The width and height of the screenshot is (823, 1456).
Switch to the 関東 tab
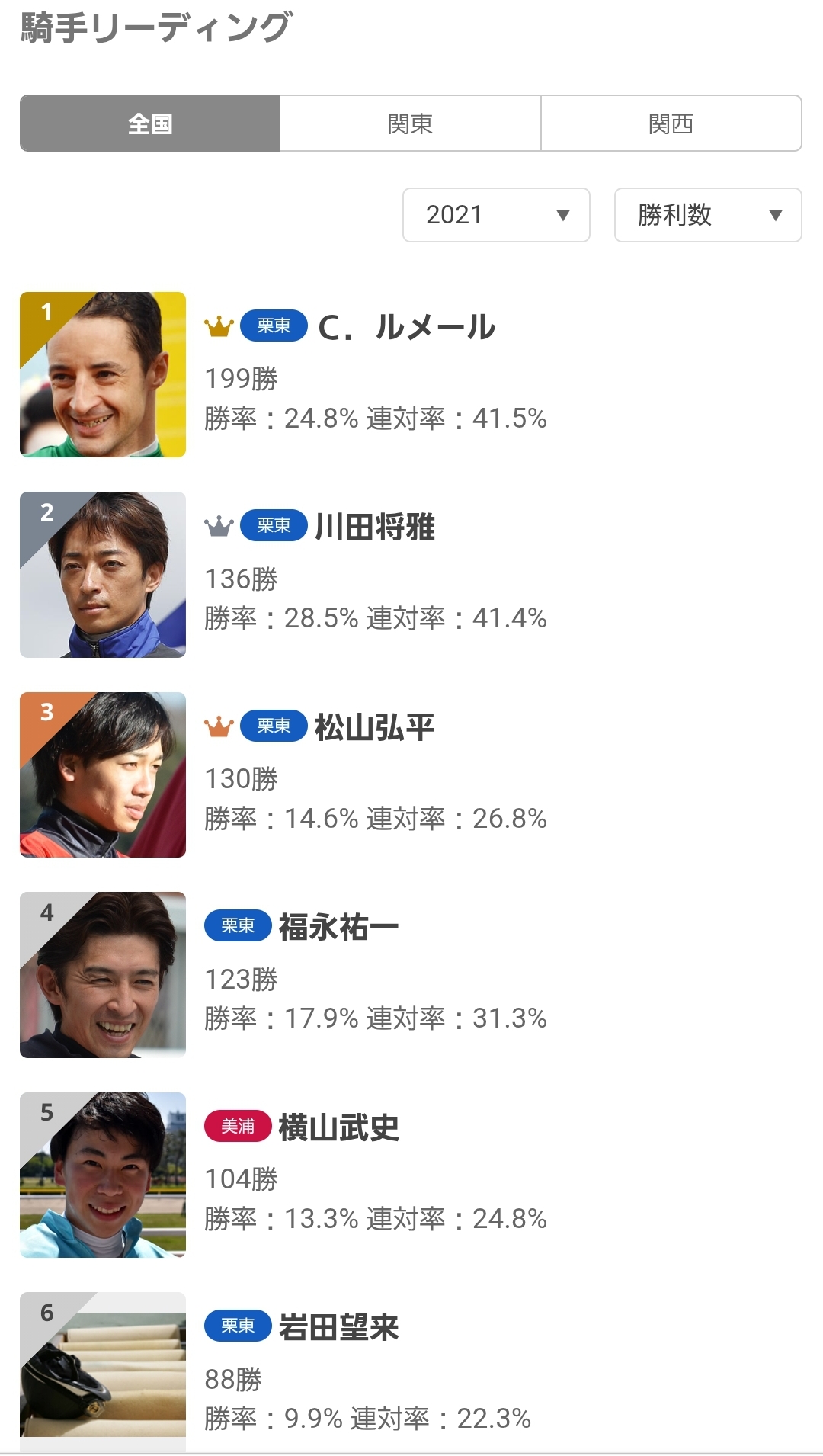[x=410, y=123]
